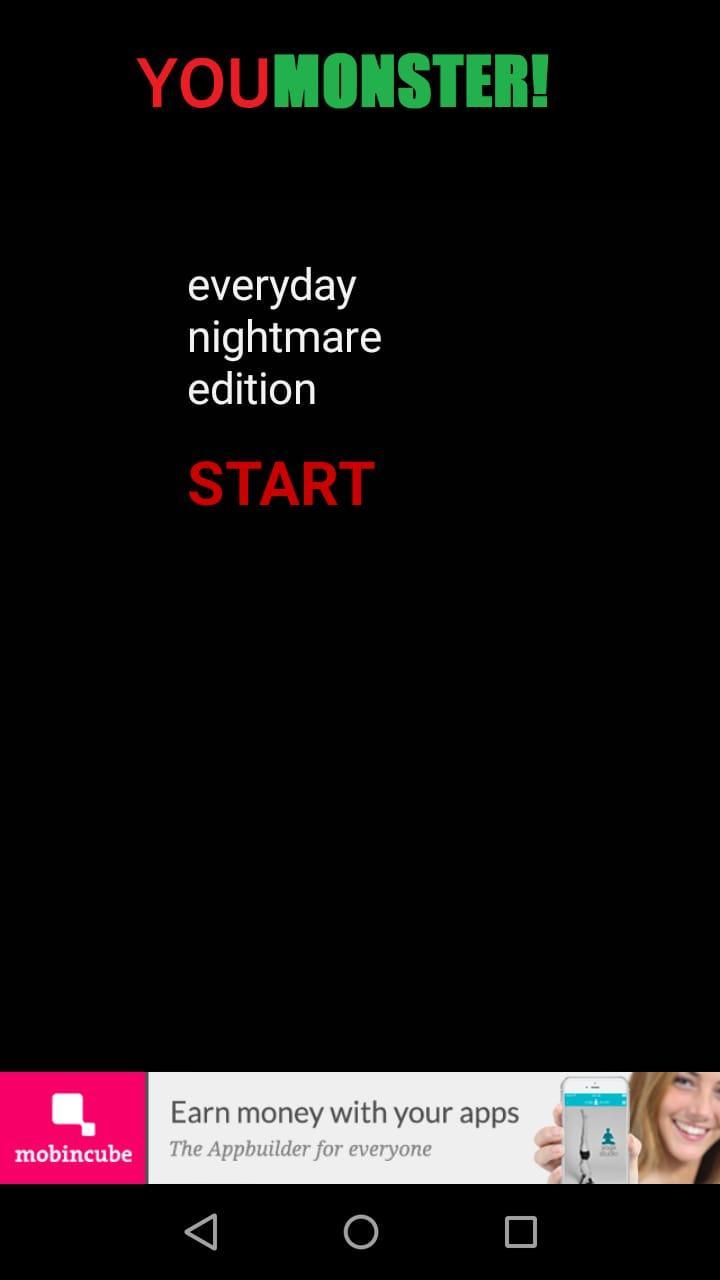Open the mobincube Appbuilder ad banner
Image resolution: width=720 pixels, height=1280 pixels.
click(360, 1128)
